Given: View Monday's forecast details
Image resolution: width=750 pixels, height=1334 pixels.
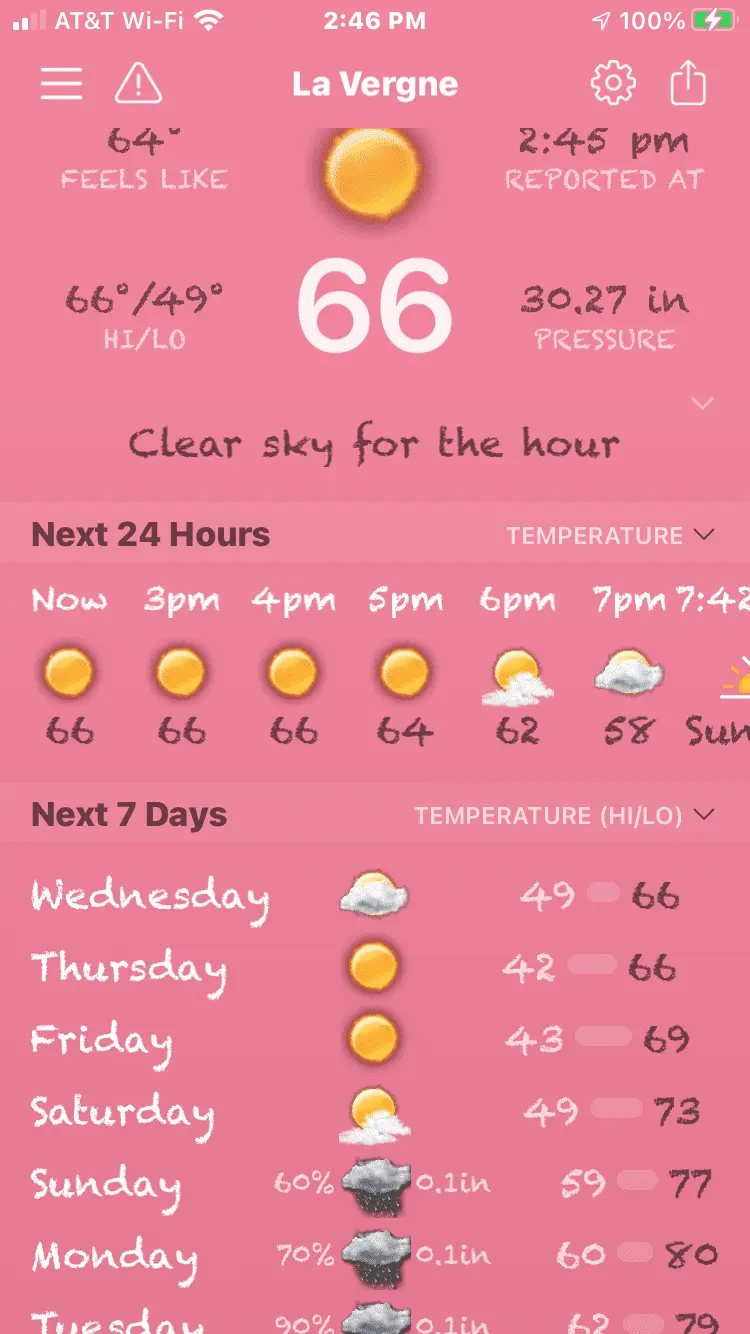Looking at the screenshot, I should pos(374,1254).
